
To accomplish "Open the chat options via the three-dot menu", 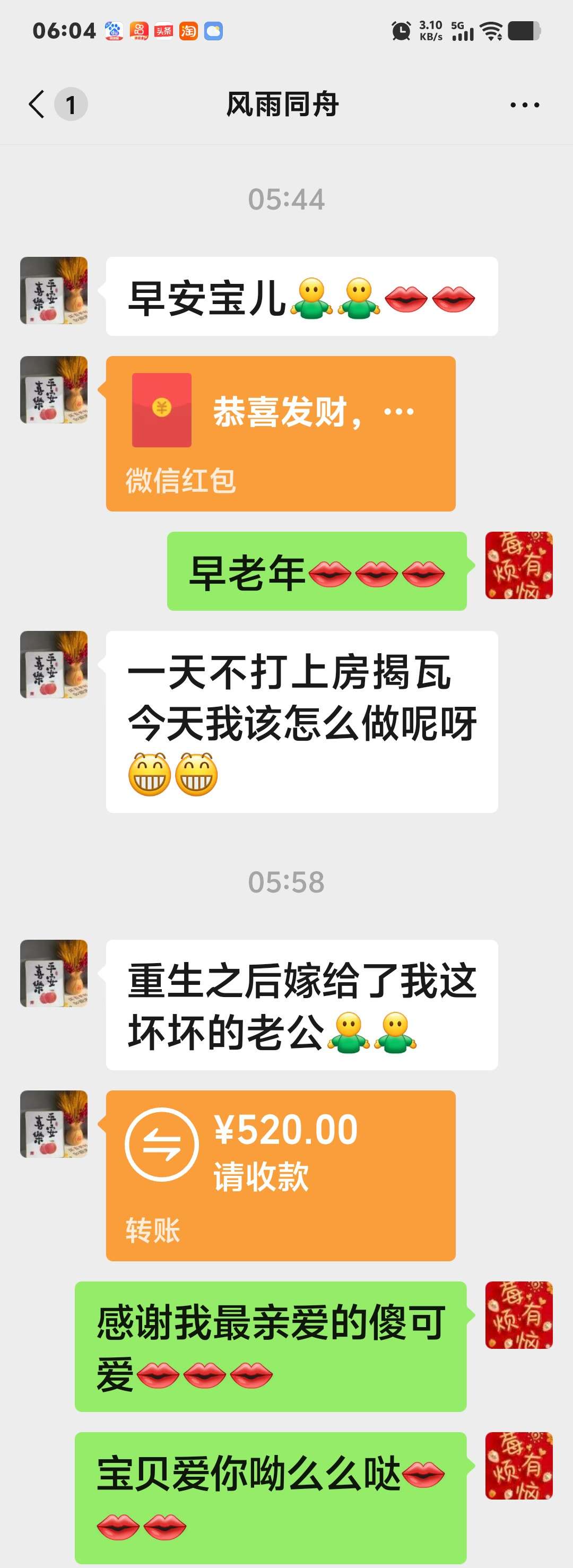I will (524, 103).
